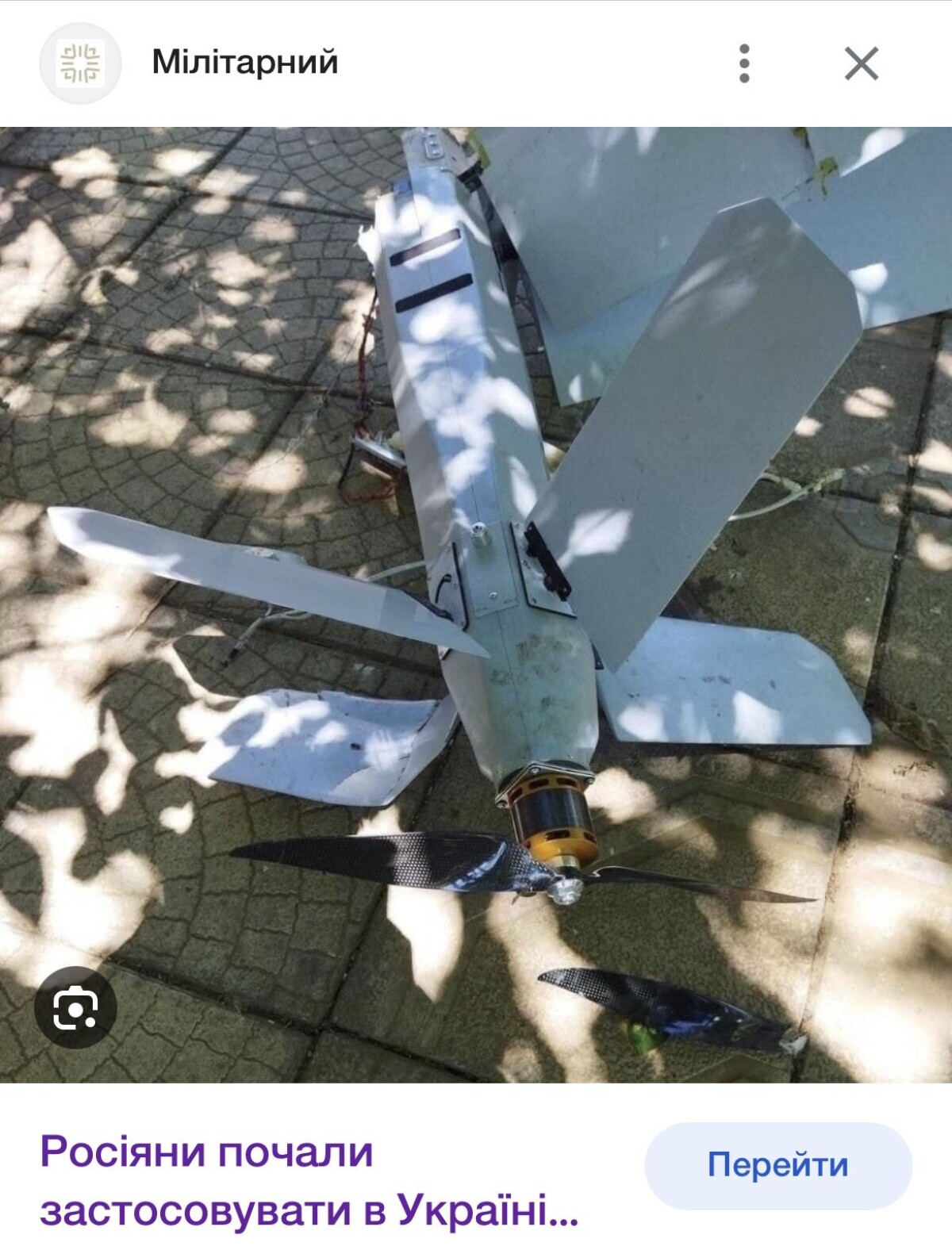Close the image preview
The image size is (952, 1250).
click(x=861, y=63)
